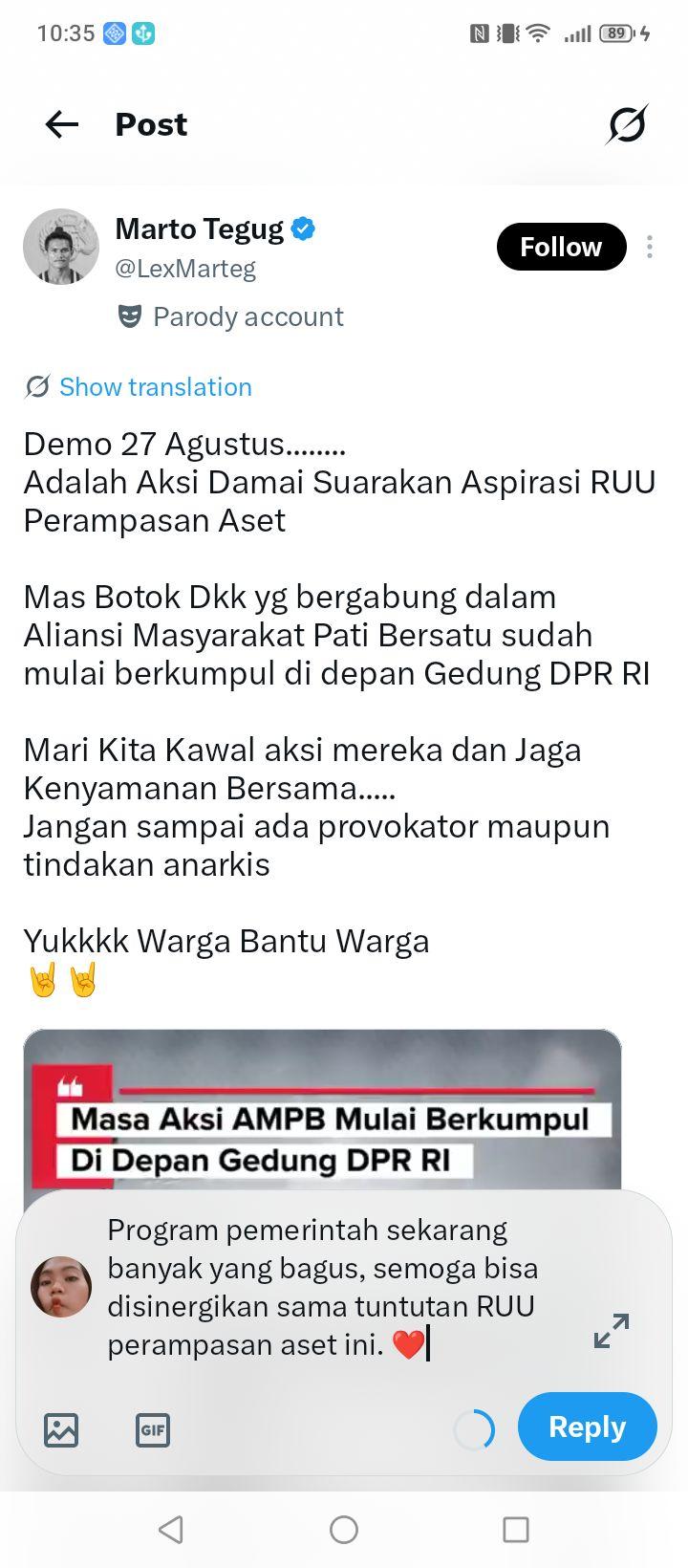Screen dimensions: 688x1568
Task: Open Marto Tegug's profile picture
Action: (61, 247)
